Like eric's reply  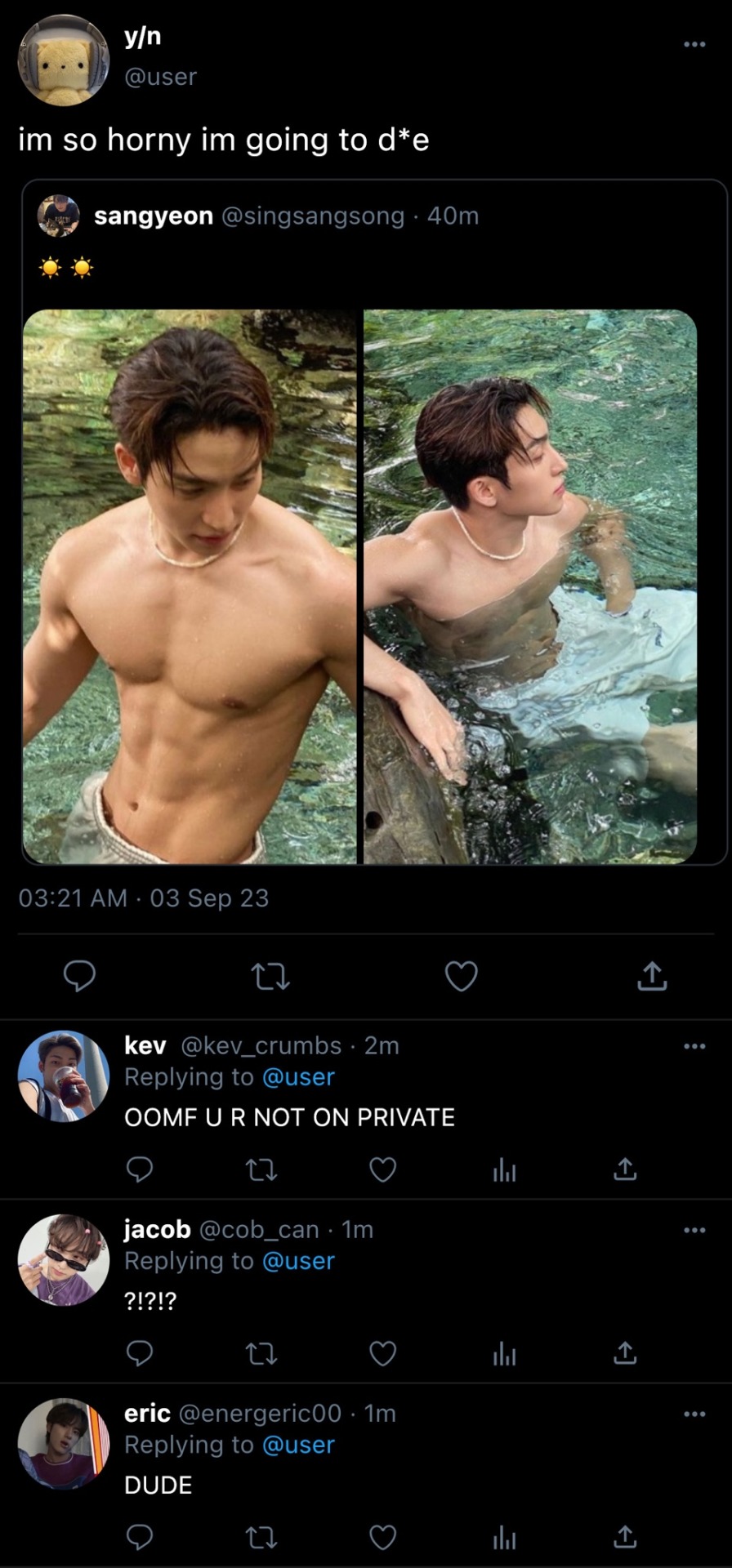point(382,1538)
